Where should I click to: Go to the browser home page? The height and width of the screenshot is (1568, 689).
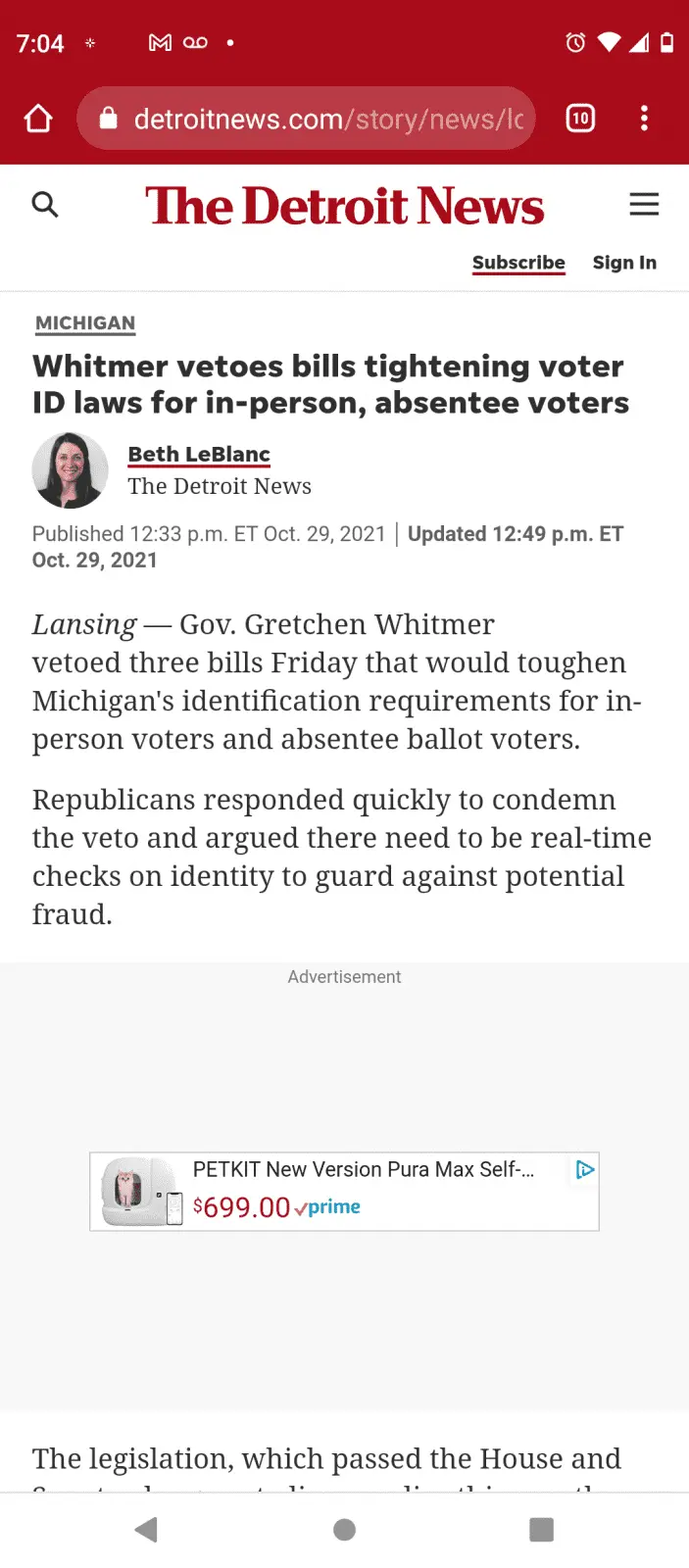point(38,119)
